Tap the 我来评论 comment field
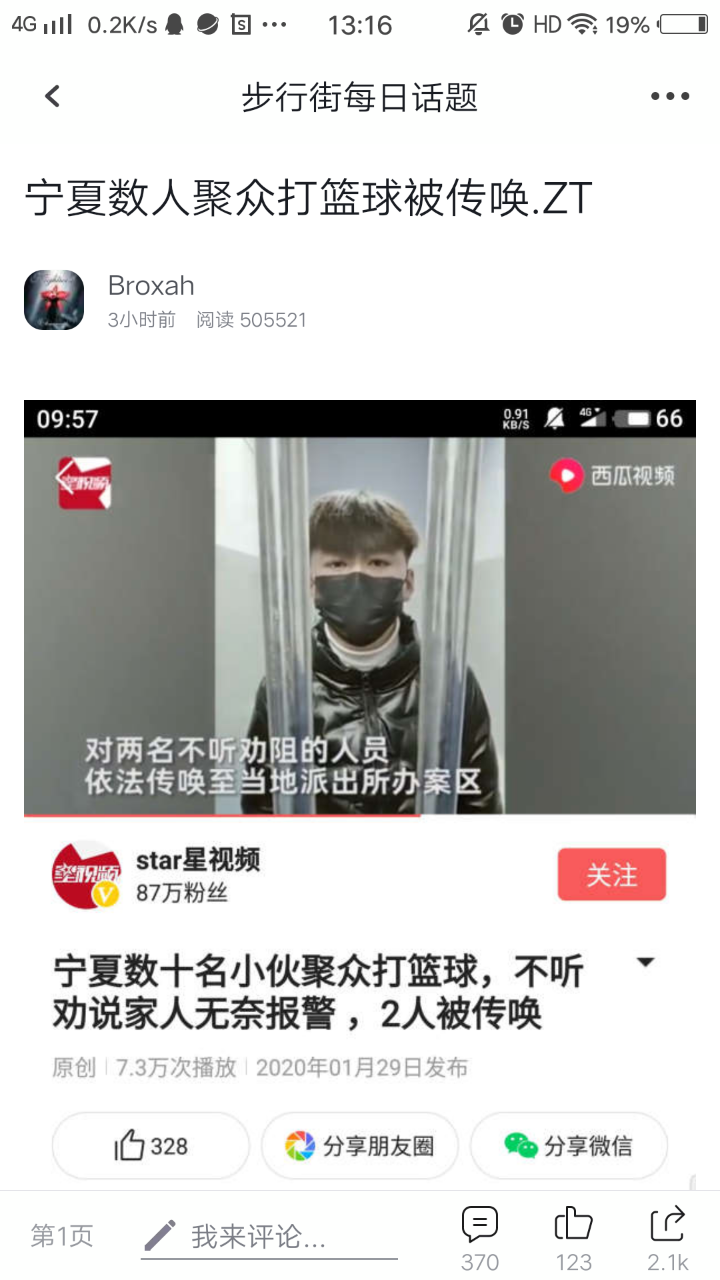 tap(270, 1237)
